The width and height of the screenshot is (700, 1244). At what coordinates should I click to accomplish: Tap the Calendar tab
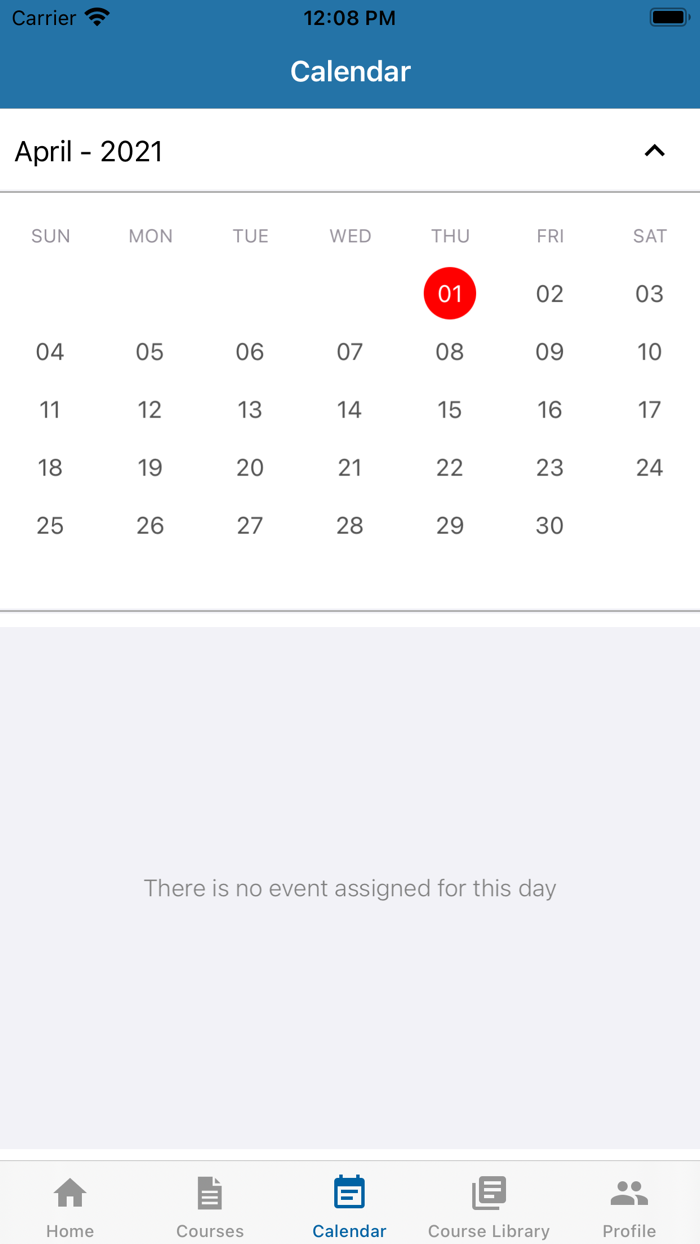[x=350, y=1205]
